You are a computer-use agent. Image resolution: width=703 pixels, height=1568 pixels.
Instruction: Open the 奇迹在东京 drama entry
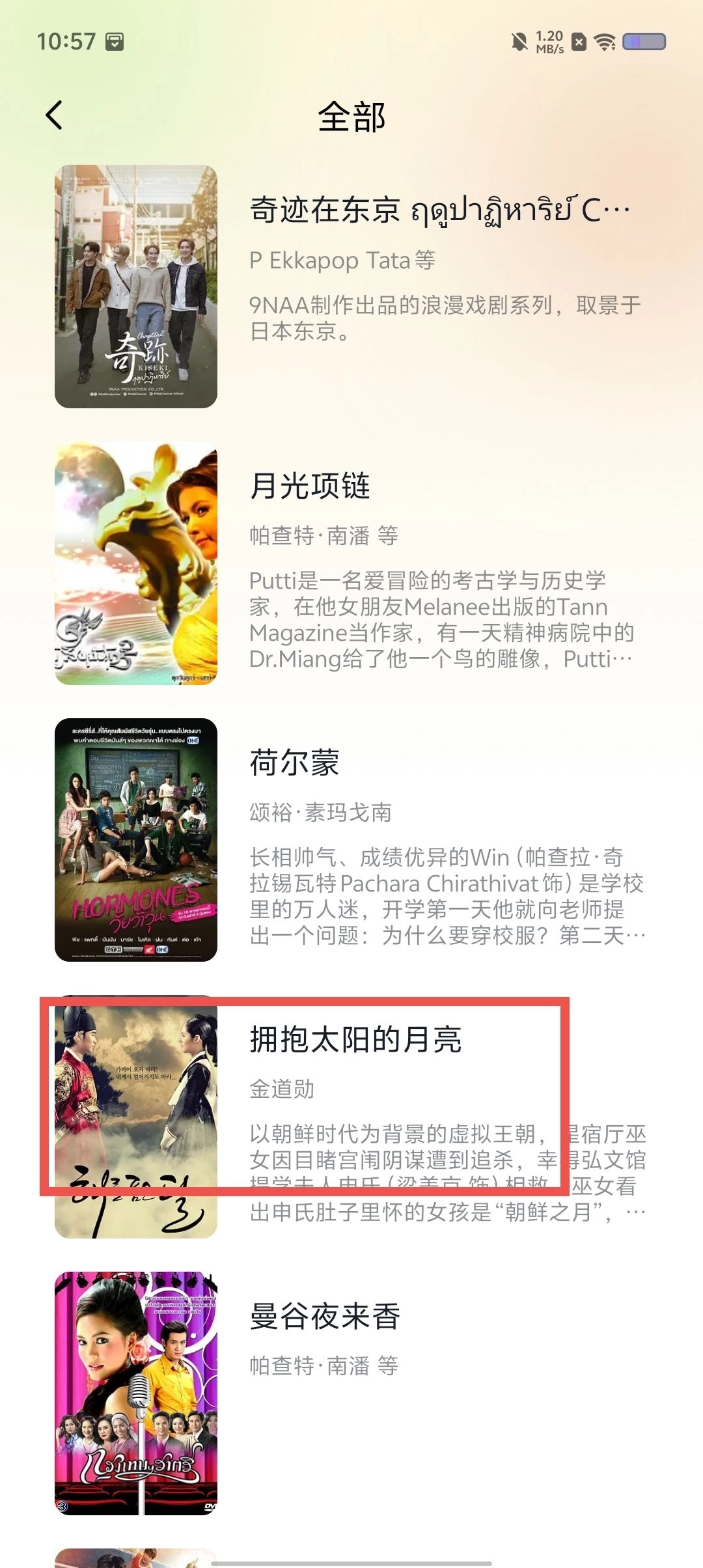tap(351, 287)
